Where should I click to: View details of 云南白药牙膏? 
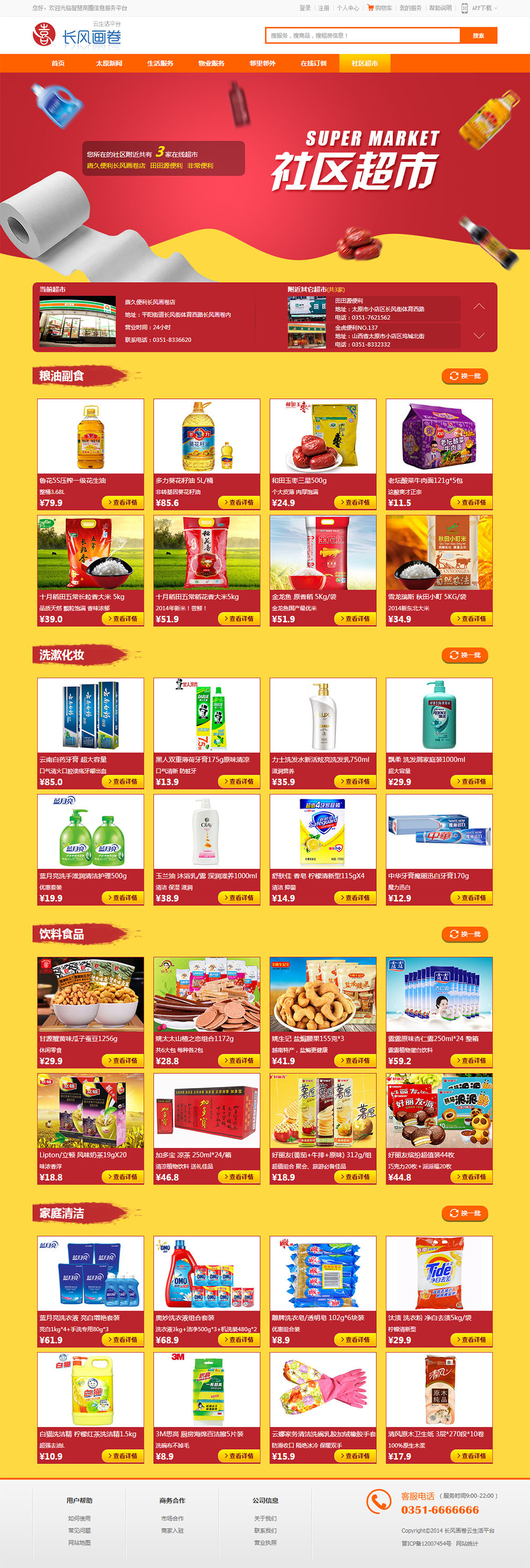click(122, 781)
